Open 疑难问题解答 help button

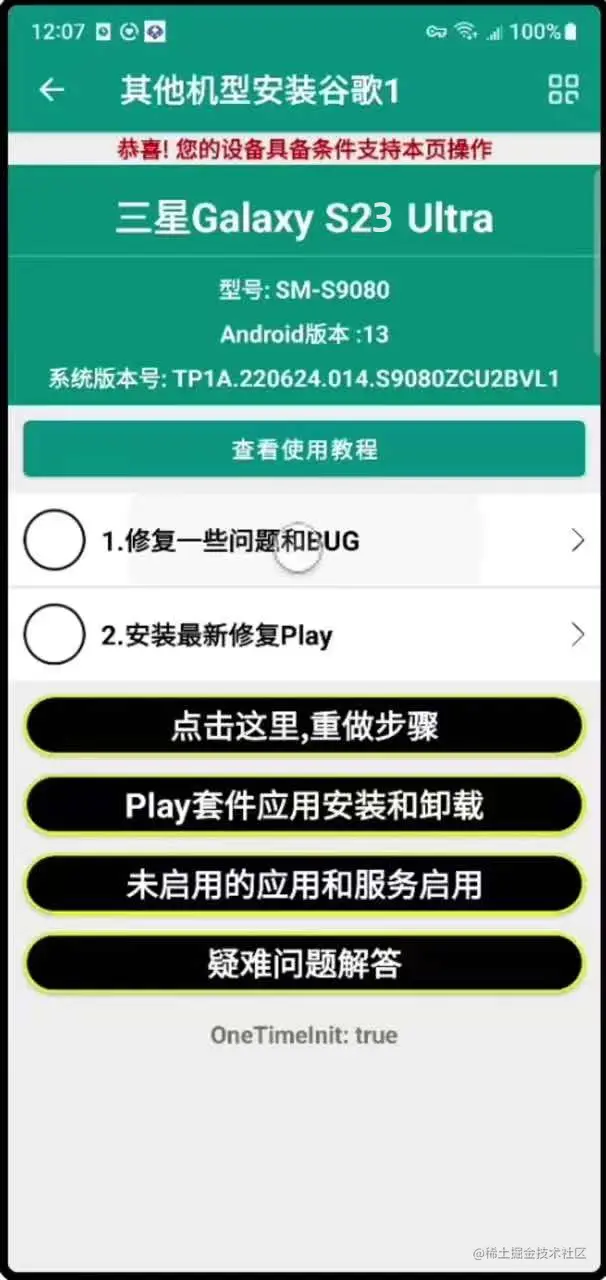click(304, 964)
